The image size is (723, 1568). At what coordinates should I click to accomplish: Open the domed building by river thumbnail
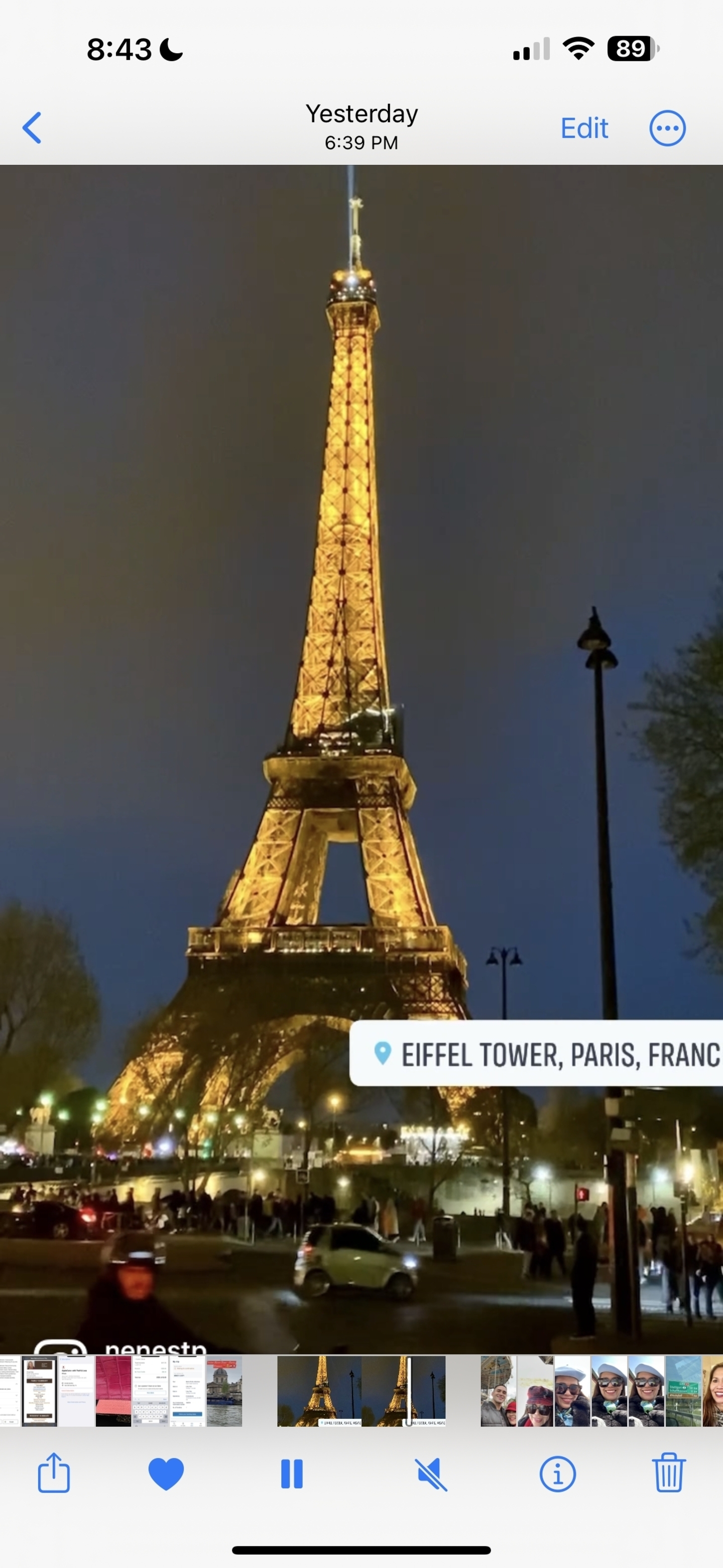pos(224,1391)
